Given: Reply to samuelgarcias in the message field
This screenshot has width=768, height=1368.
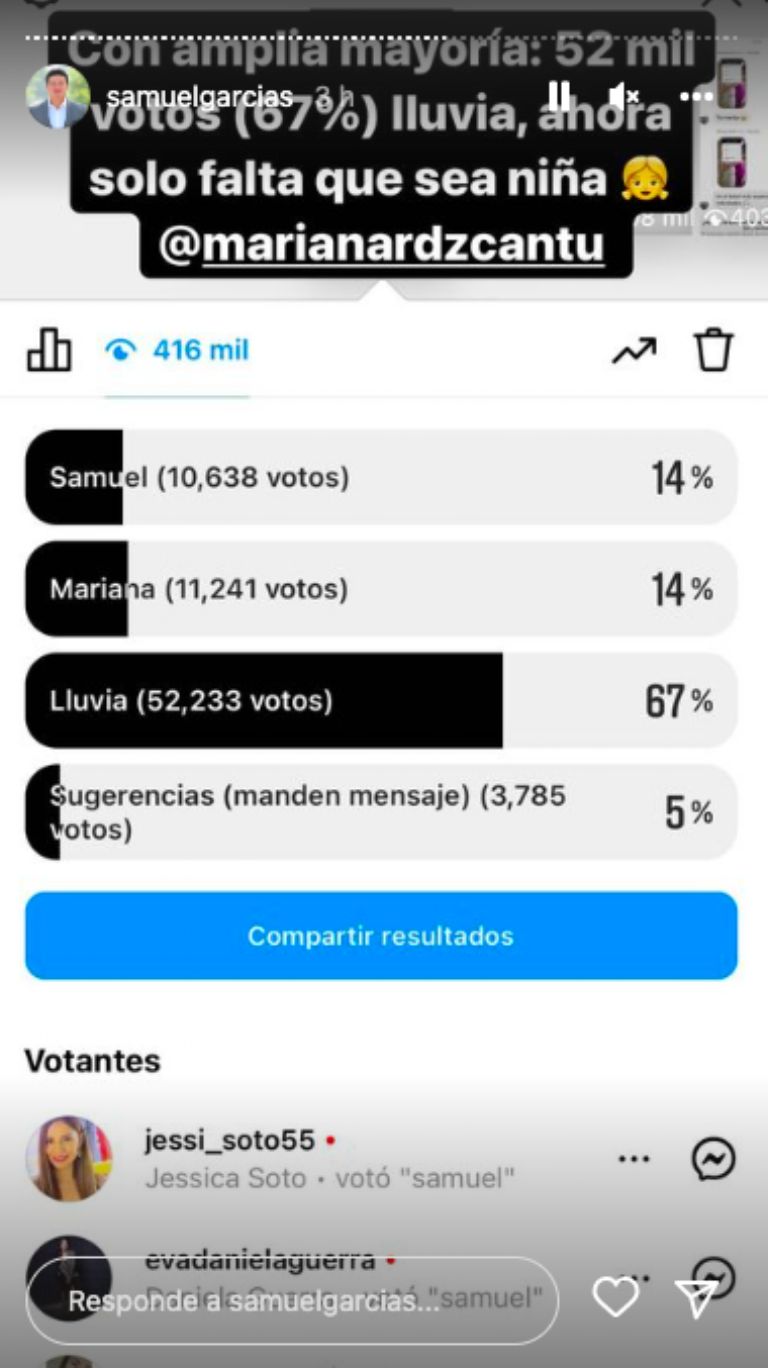Looking at the screenshot, I should (x=290, y=1302).
